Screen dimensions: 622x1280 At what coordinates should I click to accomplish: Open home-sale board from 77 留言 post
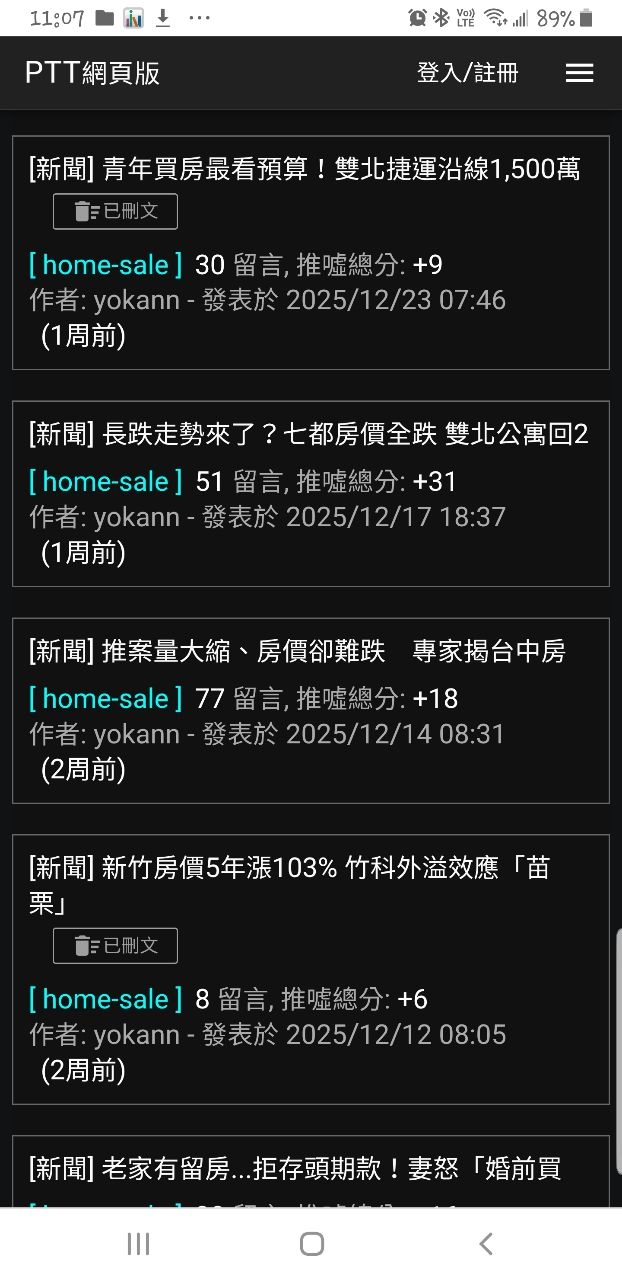[106, 698]
